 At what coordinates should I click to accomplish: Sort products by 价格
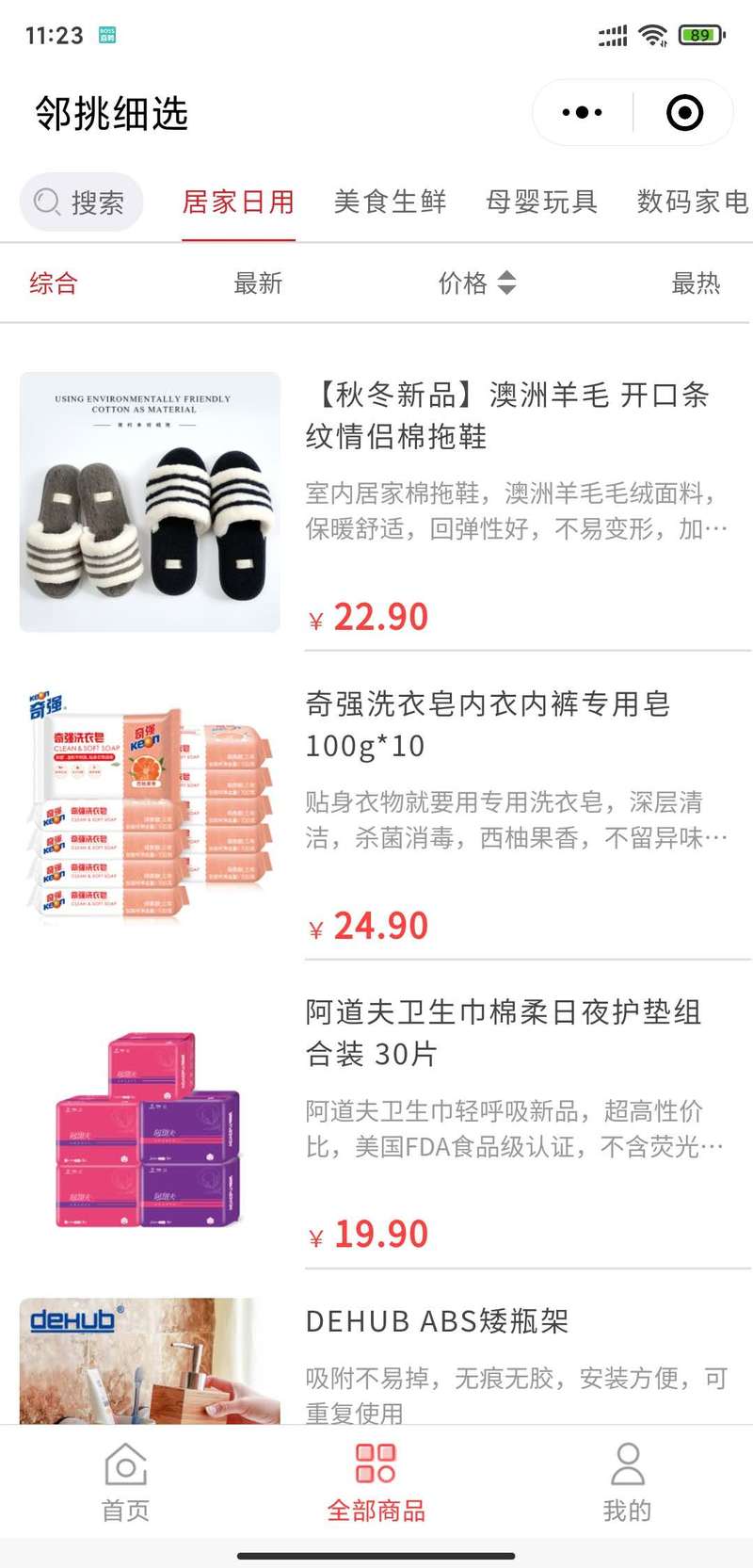click(476, 283)
